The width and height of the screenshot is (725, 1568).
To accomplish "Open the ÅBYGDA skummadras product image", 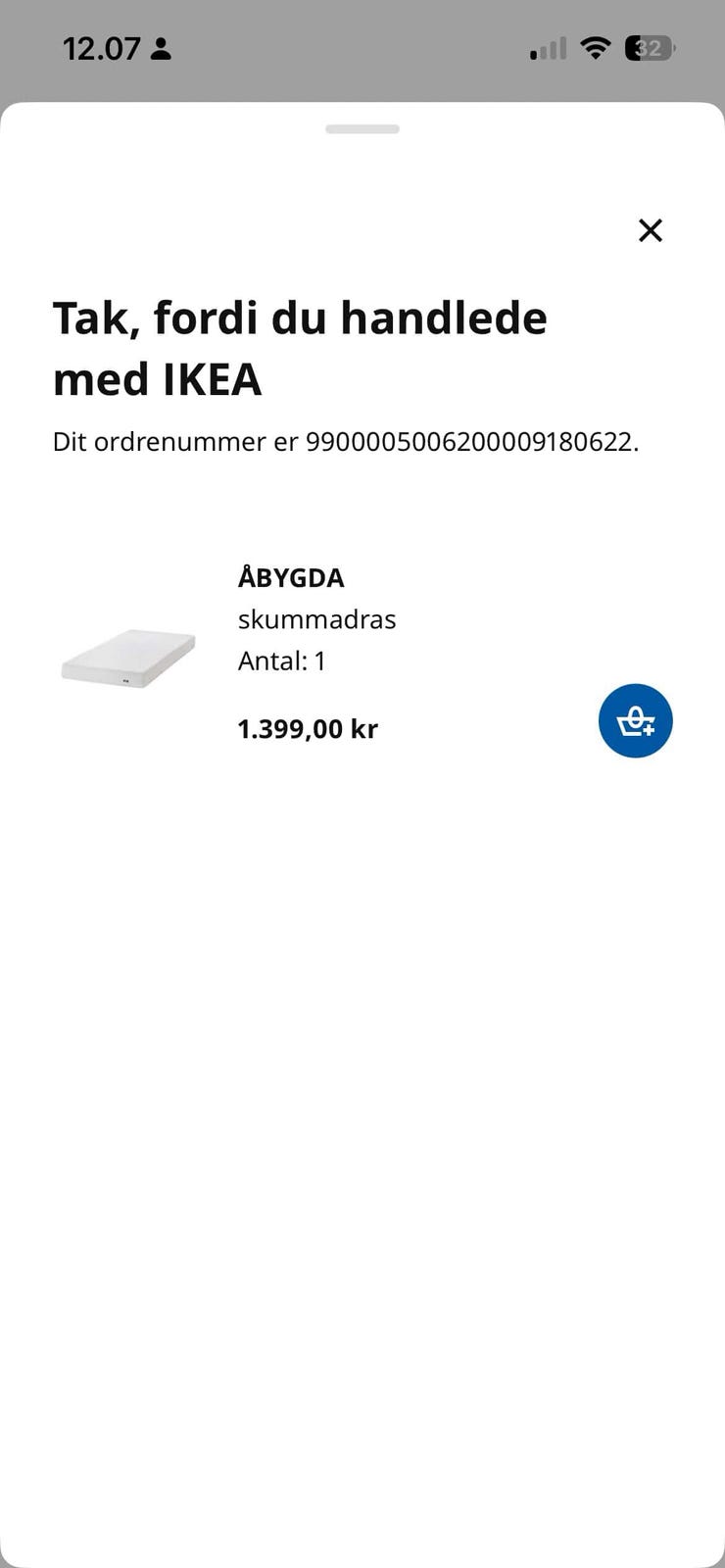I will (128, 658).
